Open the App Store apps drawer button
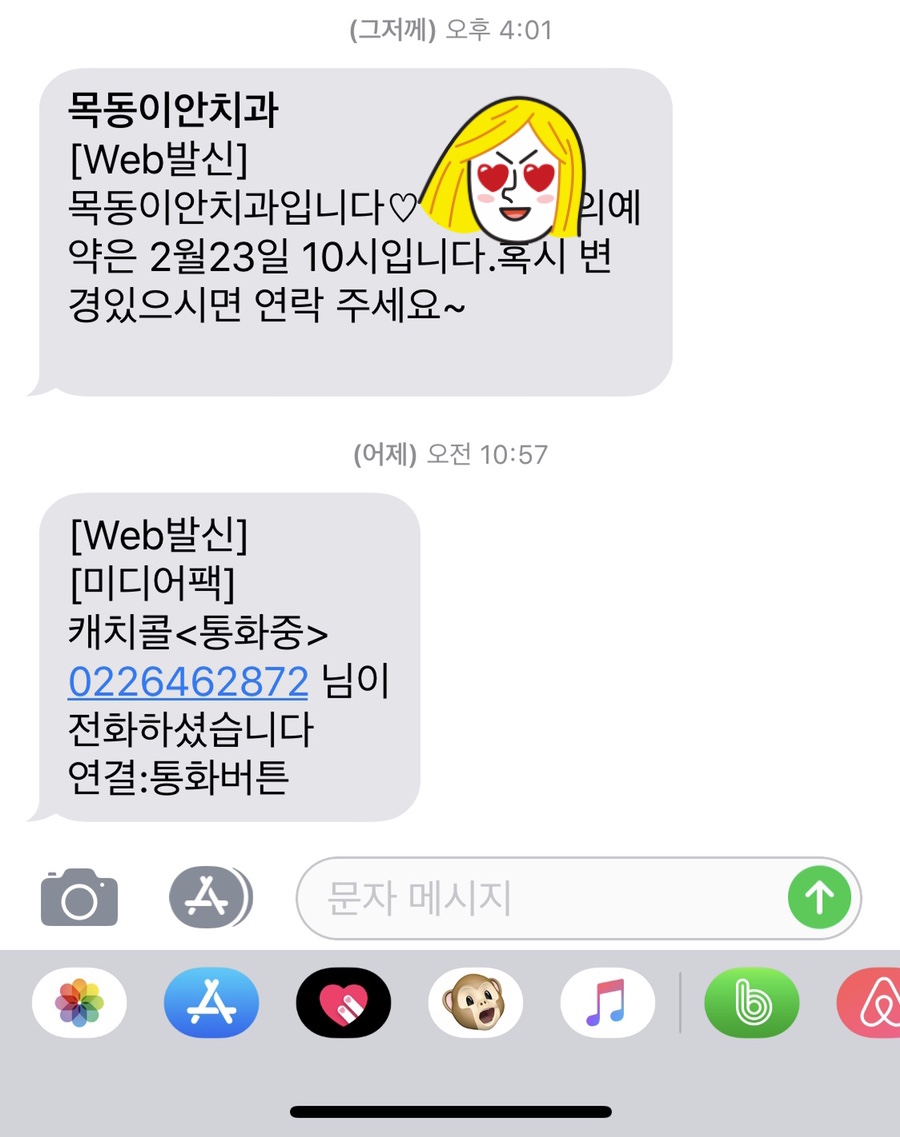900x1137 pixels. (x=210, y=897)
